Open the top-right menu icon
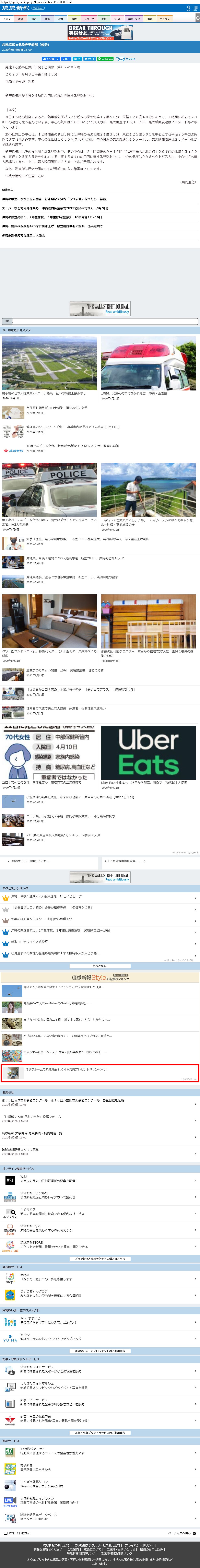The width and height of the screenshot is (200, 1568). click(196, 9)
